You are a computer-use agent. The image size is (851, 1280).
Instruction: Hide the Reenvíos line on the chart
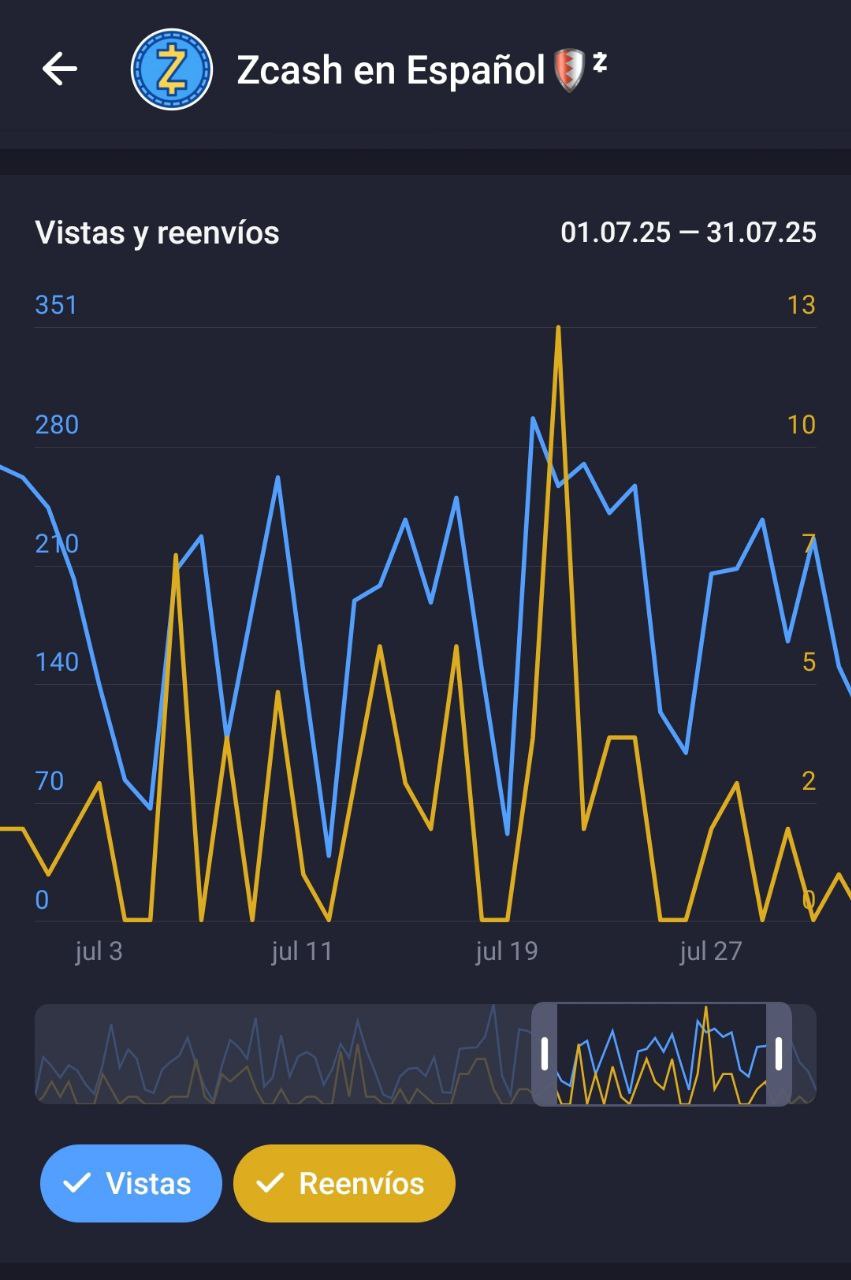[x=343, y=1184]
